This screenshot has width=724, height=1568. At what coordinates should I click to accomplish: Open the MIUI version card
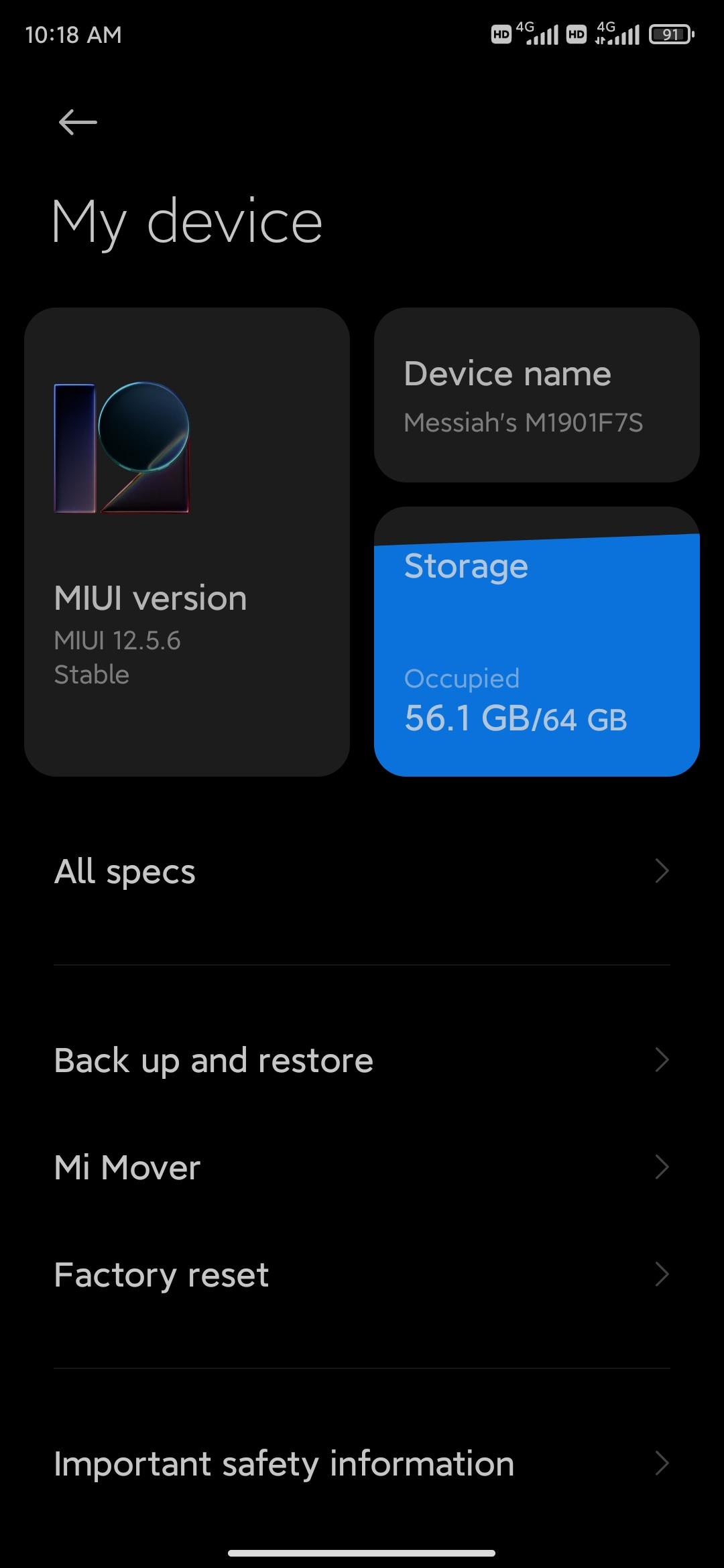(x=186, y=541)
